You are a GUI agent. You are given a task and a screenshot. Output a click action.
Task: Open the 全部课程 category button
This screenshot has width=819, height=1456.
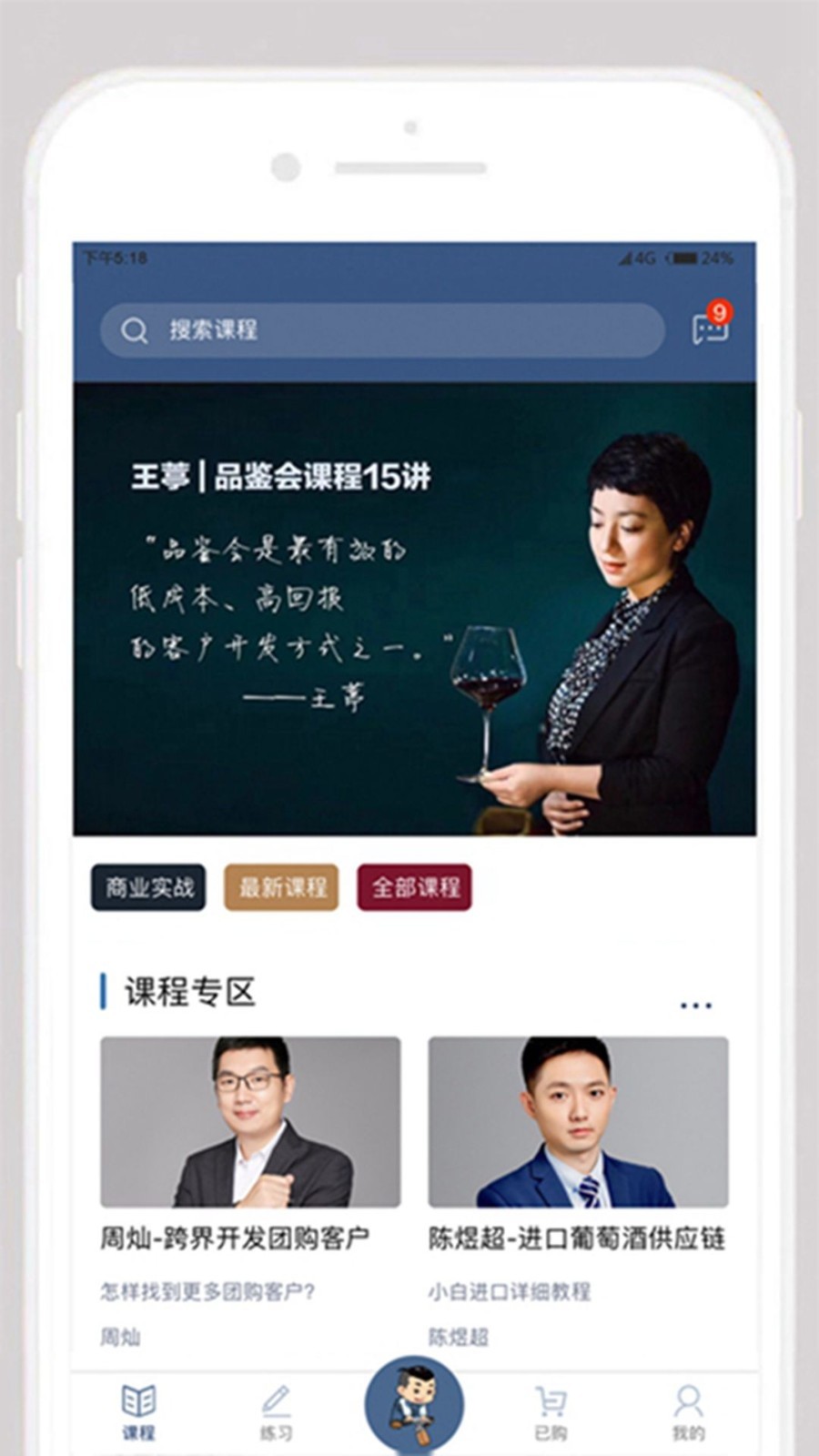(414, 888)
